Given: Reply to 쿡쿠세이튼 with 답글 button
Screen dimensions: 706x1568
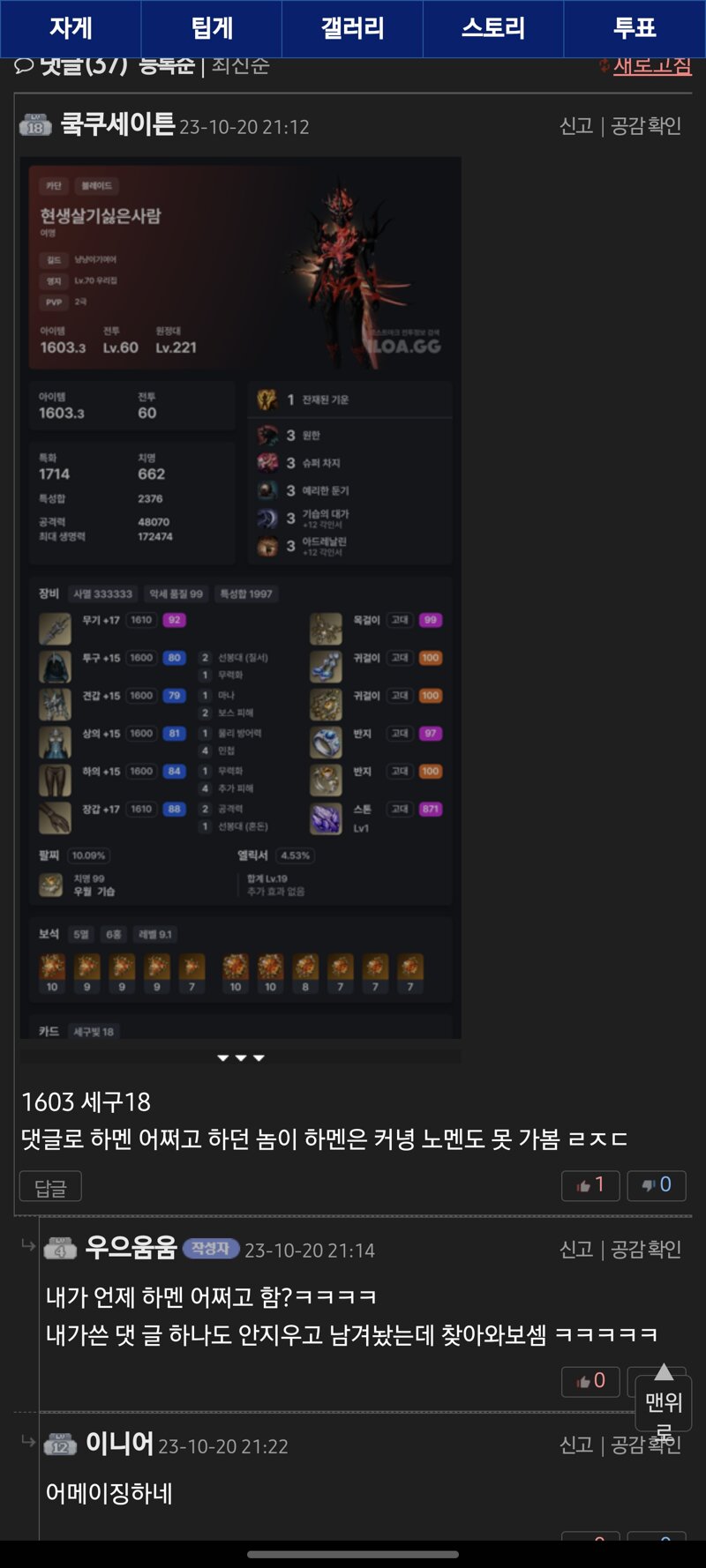Looking at the screenshot, I should (x=50, y=1187).
